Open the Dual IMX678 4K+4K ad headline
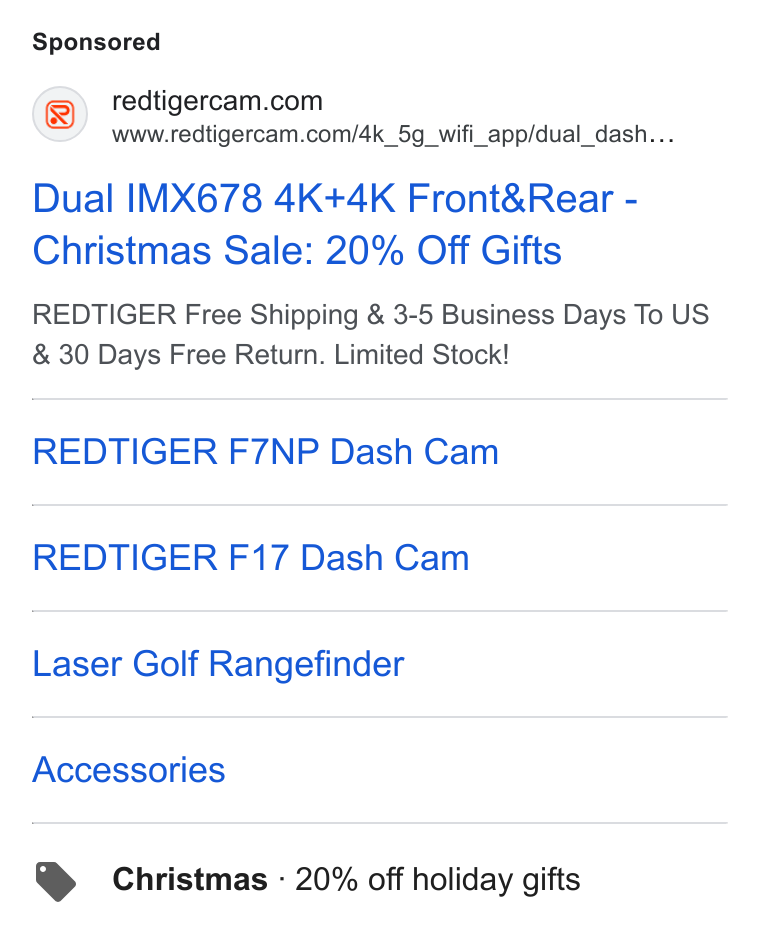760x940 pixels. click(x=334, y=224)
